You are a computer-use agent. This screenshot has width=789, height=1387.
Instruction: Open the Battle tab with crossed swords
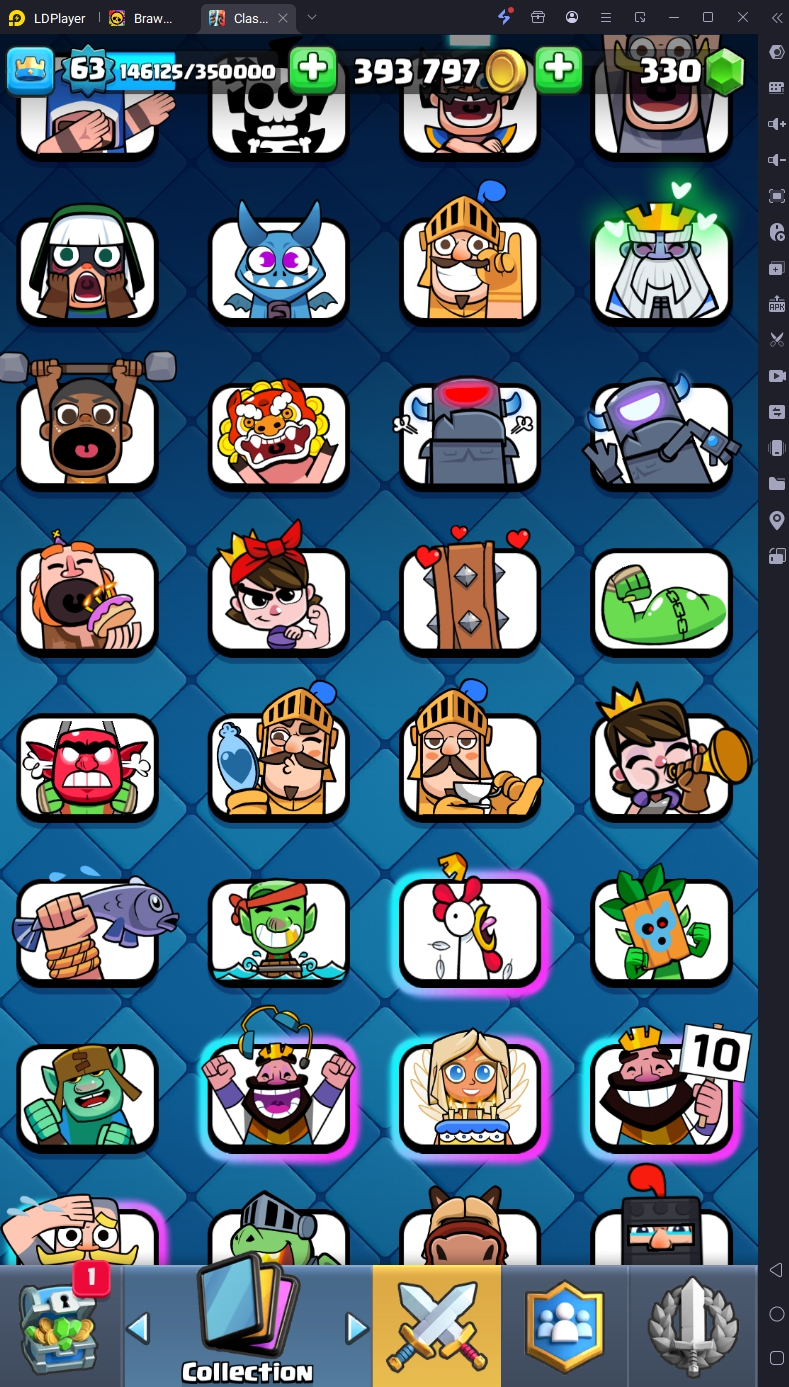coord(437,1326)
